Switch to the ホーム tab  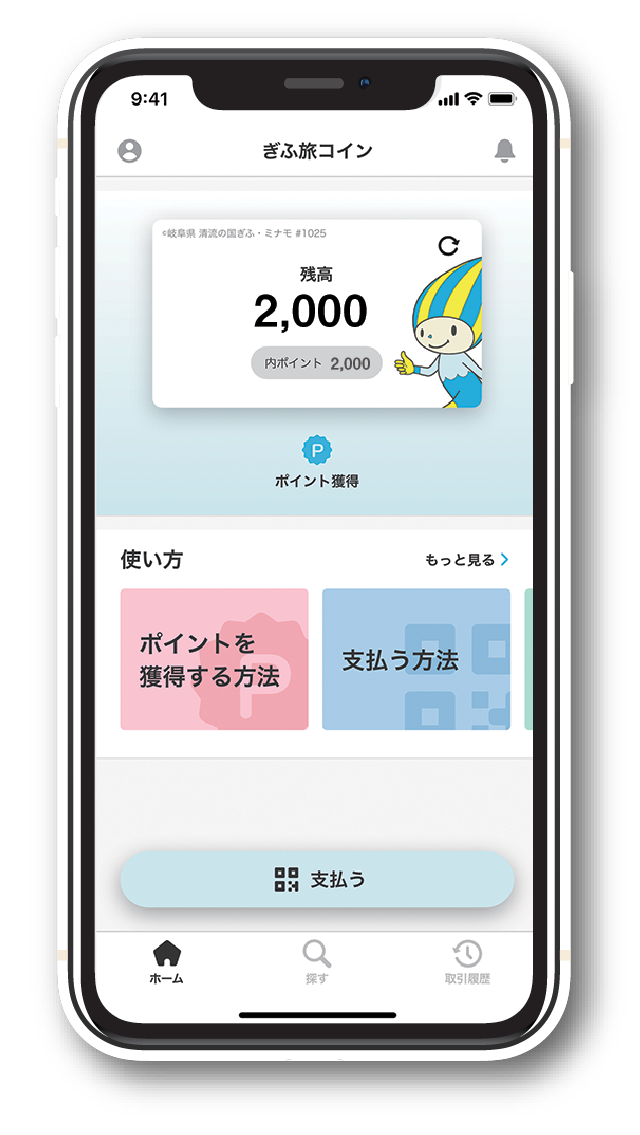coord(167,962)
